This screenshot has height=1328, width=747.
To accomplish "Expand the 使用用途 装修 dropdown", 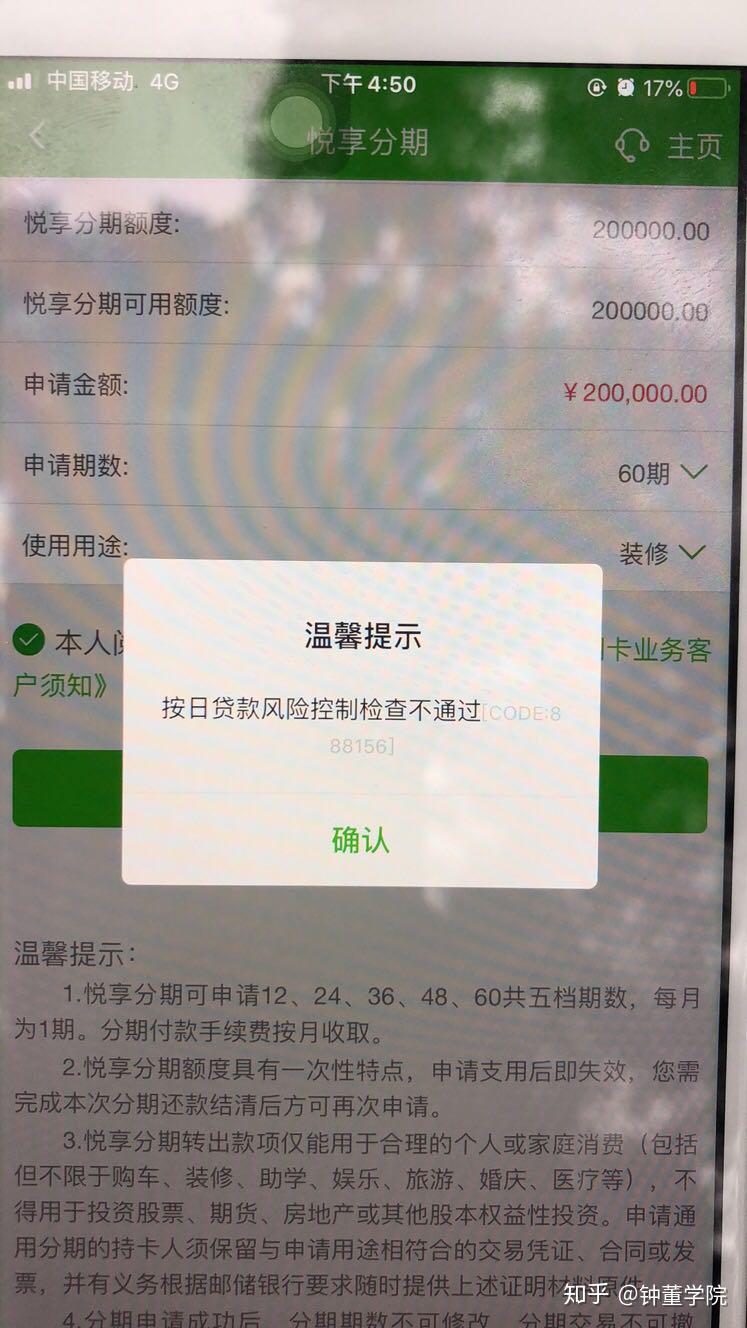I will click(x=662, y=552).
